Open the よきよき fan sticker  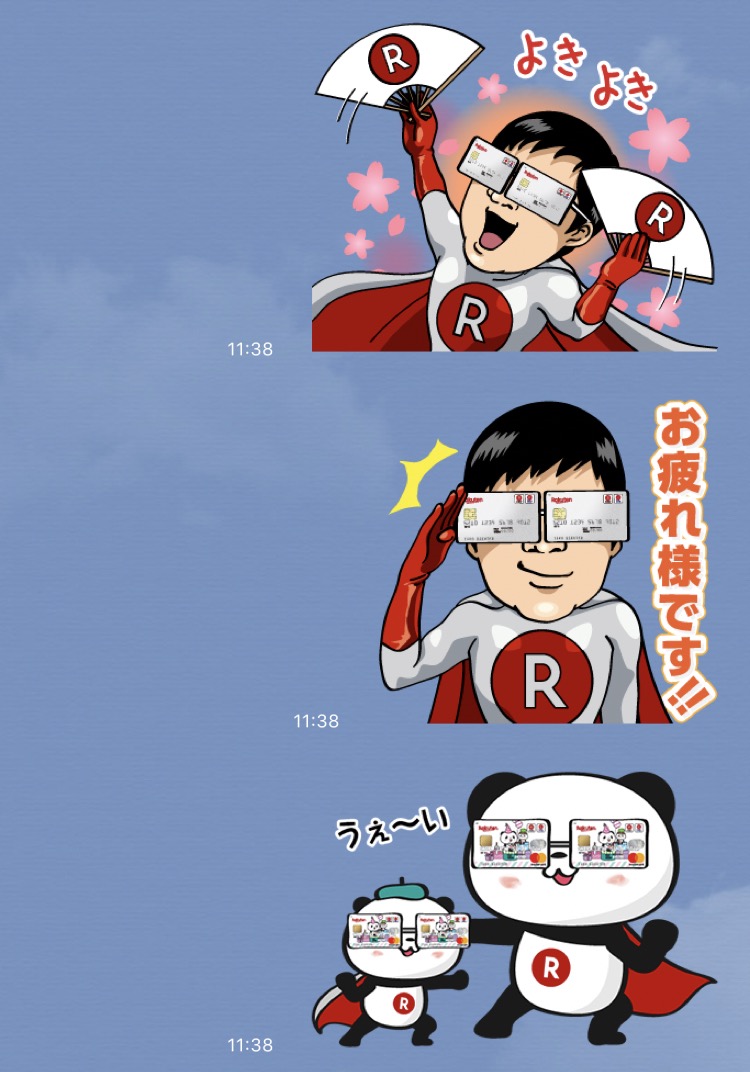pos(515,190)
